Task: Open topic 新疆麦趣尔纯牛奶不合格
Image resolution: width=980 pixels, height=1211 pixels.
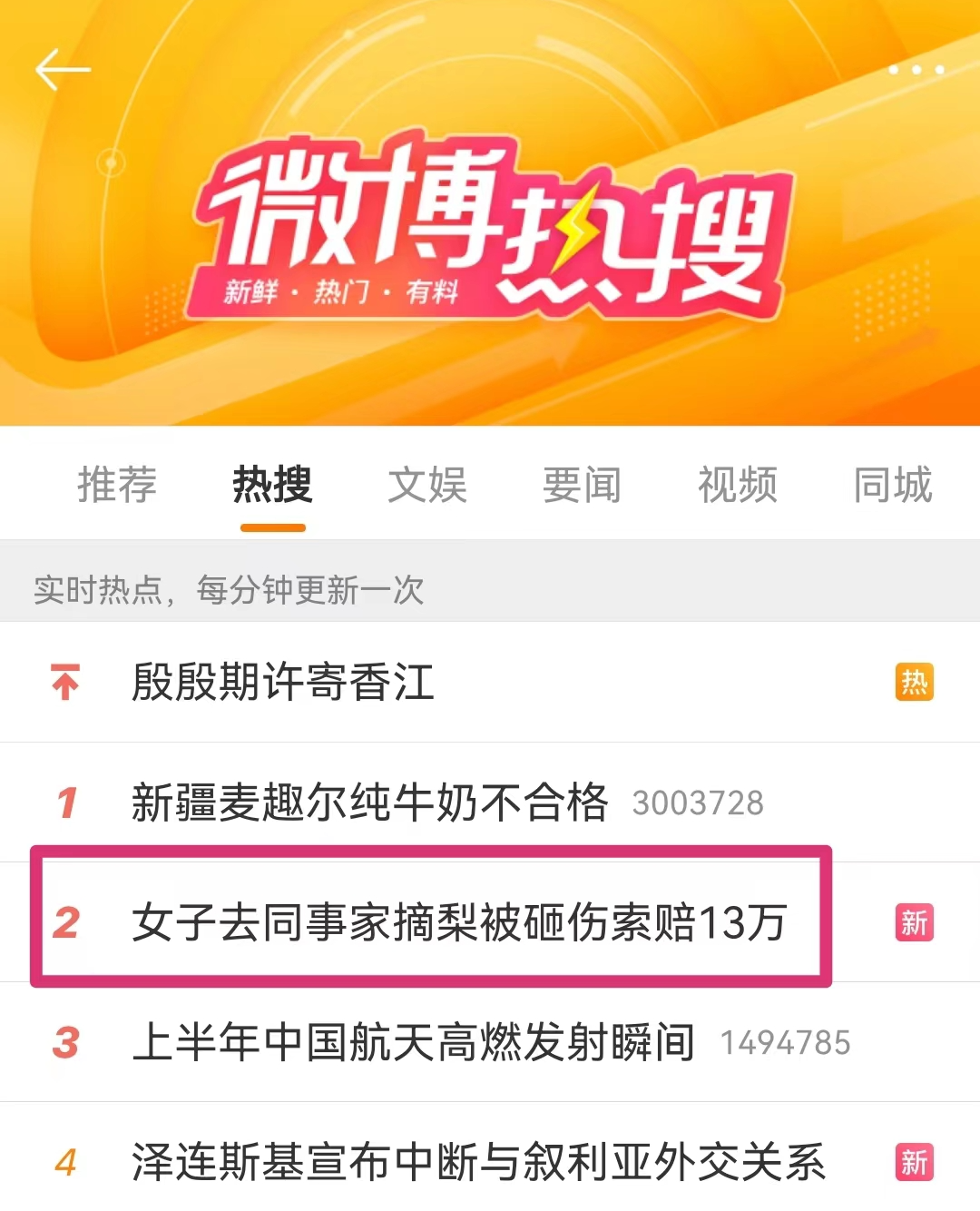Action: (x=369, y=802)
